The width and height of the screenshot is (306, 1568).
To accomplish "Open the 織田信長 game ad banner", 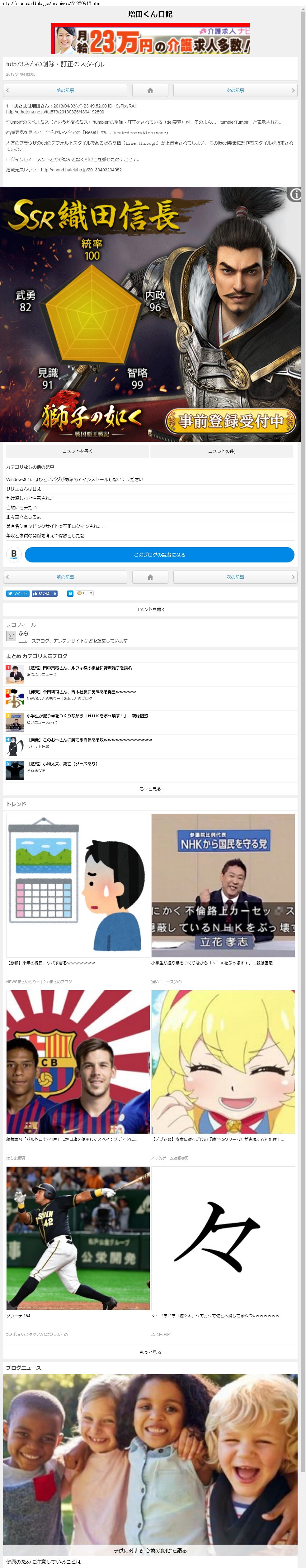I will click(150, 313).
